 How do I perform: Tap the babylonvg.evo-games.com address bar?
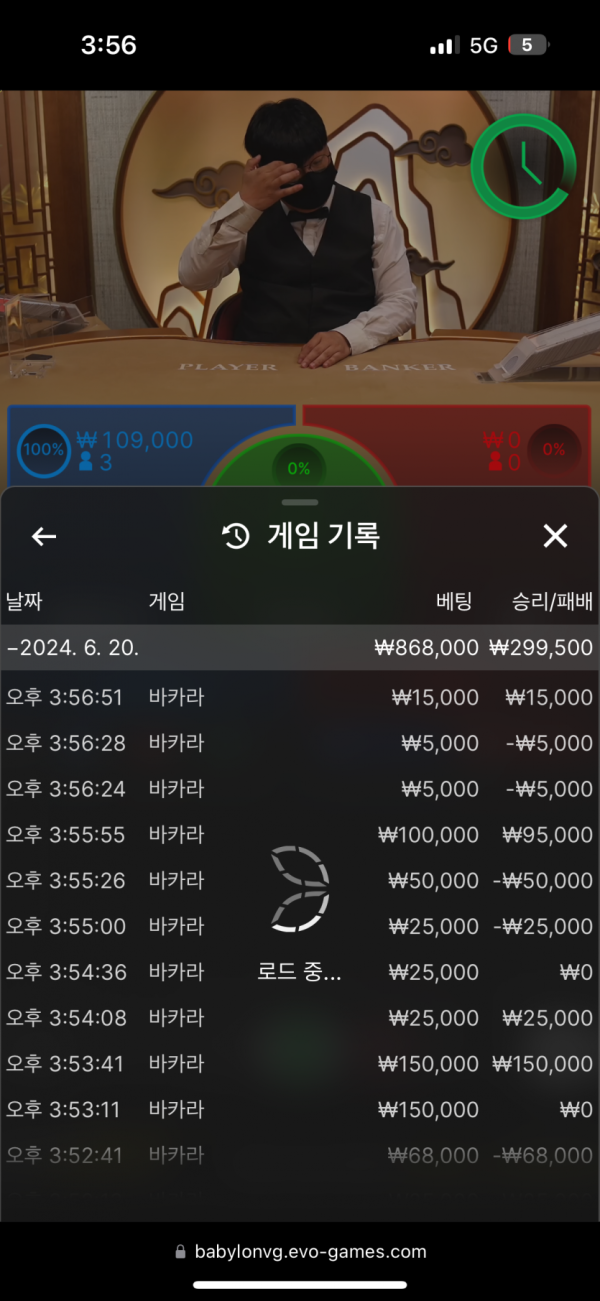point(300,1252)
